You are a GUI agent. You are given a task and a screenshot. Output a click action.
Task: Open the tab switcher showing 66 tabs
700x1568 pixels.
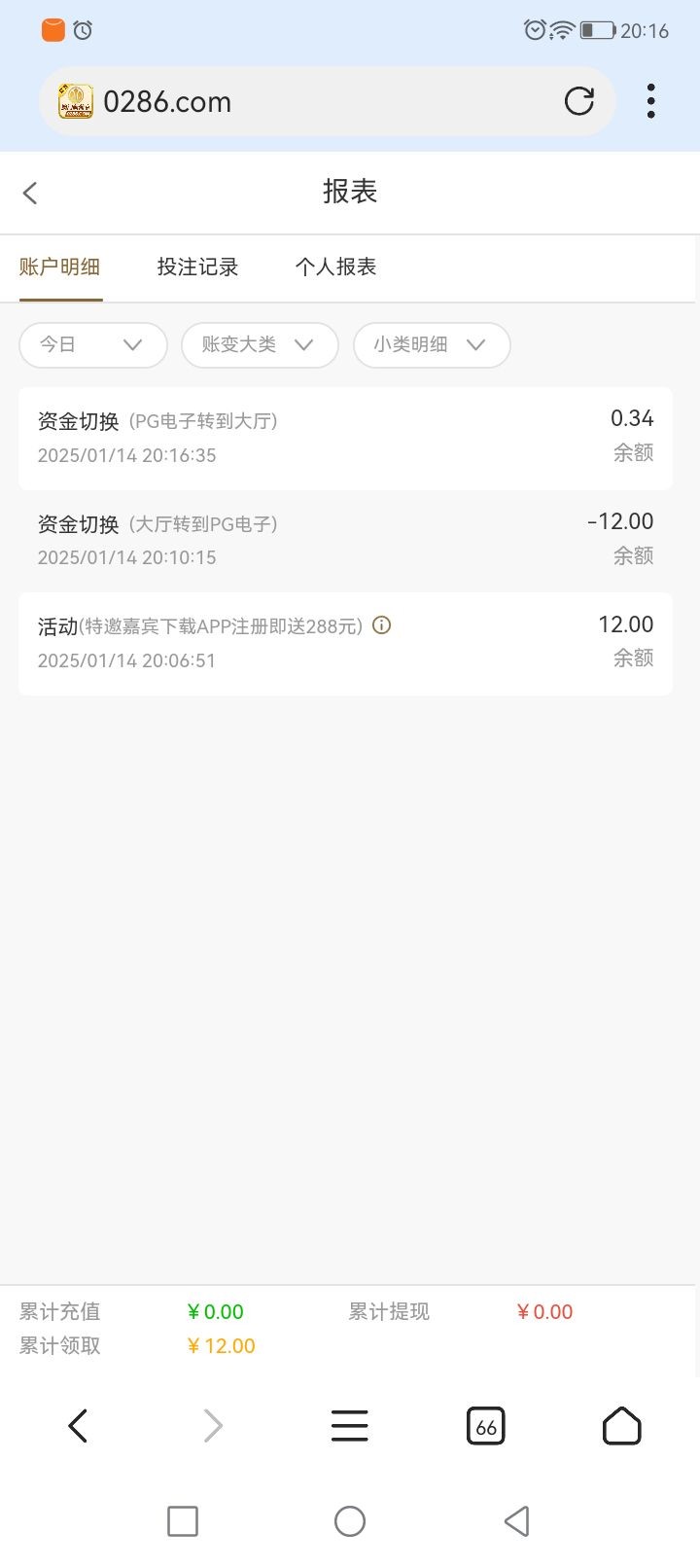point(486,1426)
